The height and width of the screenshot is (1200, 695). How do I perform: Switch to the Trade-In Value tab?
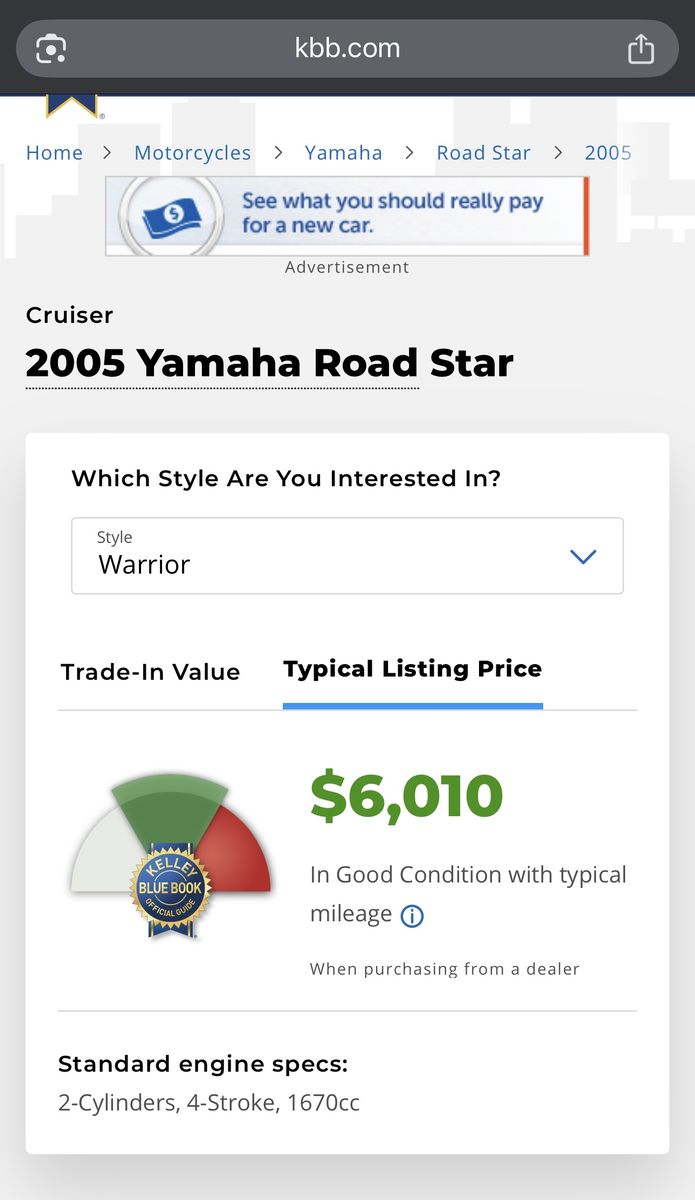pos(150,672)
